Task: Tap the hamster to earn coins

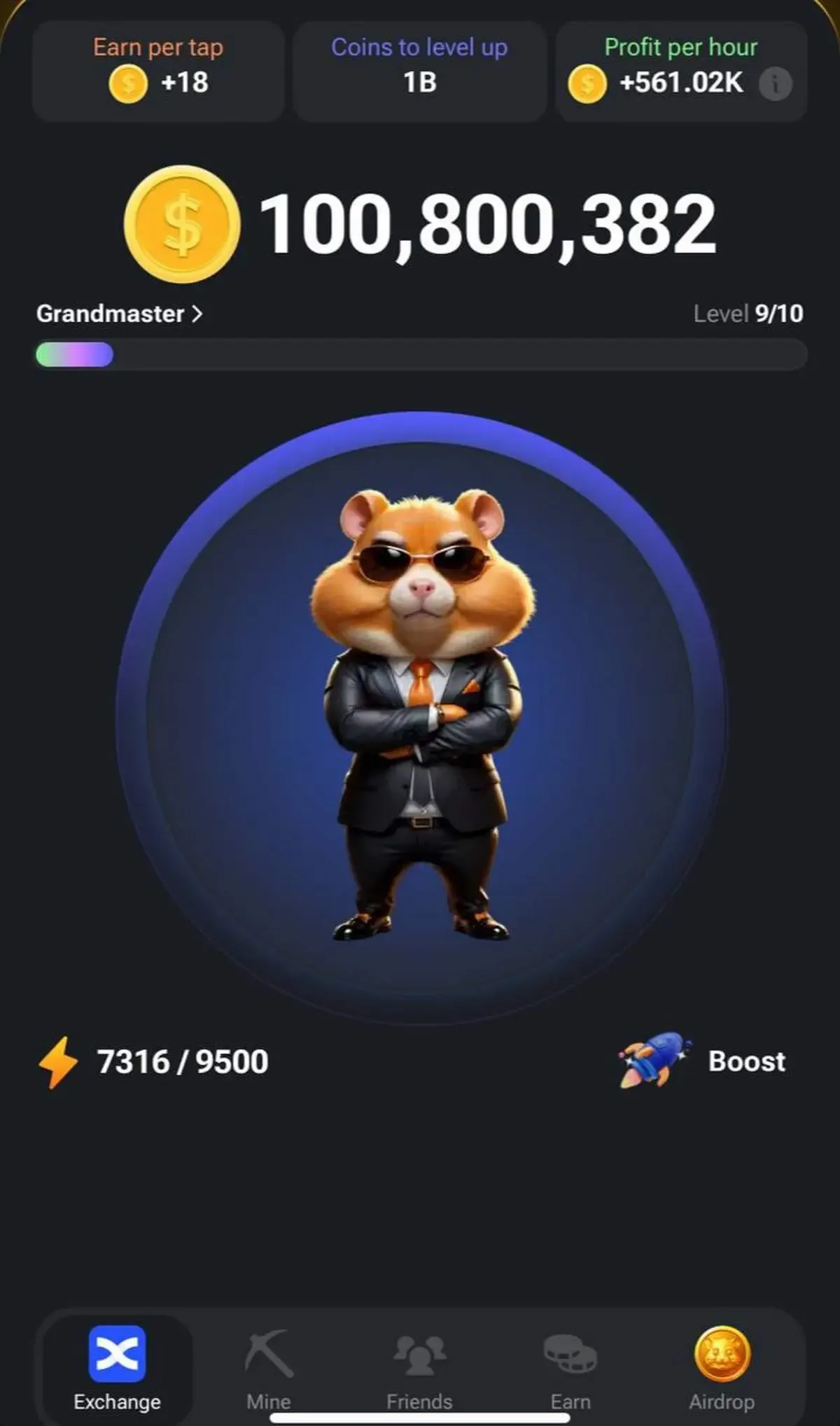Action: pyautogui.click(x=421, y=715)
